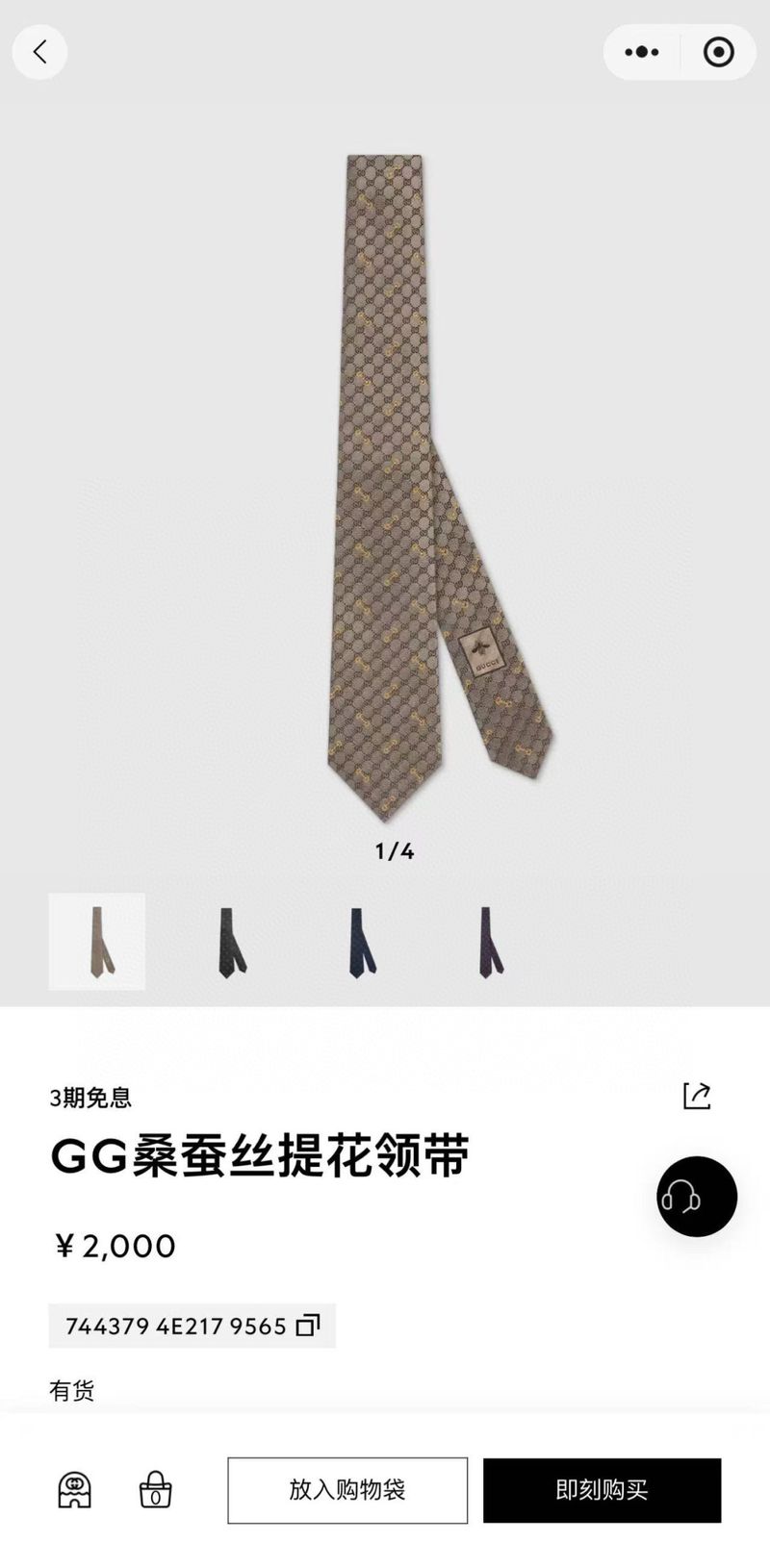Tap the share icon next to 3期免息
Image resolution: width=770 pixels, height=1568 pixels.
click(x=701, y=1095)
